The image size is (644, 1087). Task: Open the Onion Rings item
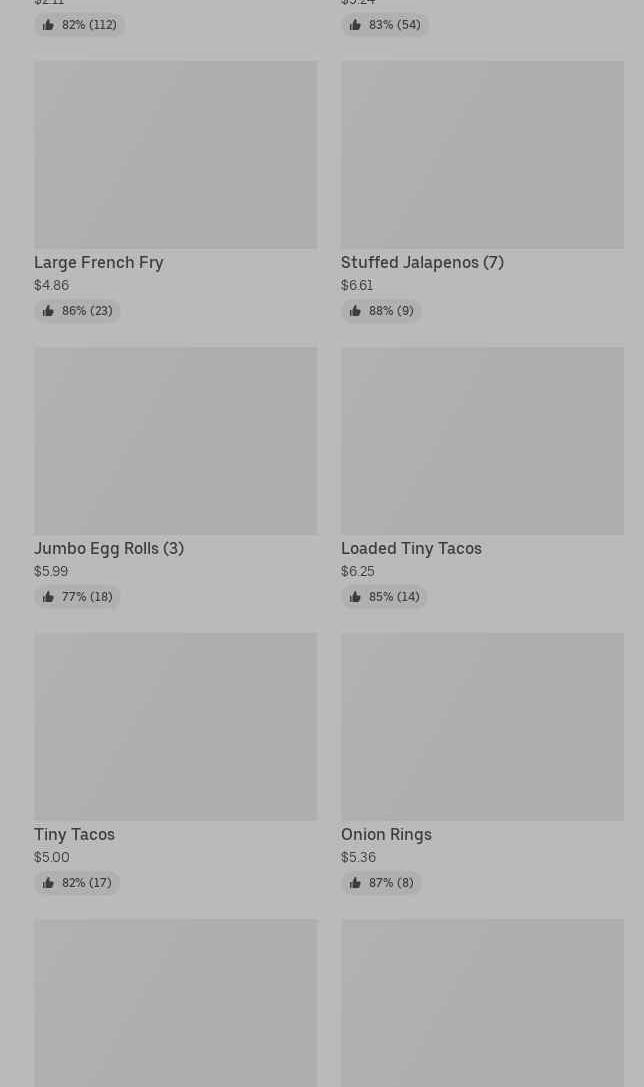pos(482,763)
